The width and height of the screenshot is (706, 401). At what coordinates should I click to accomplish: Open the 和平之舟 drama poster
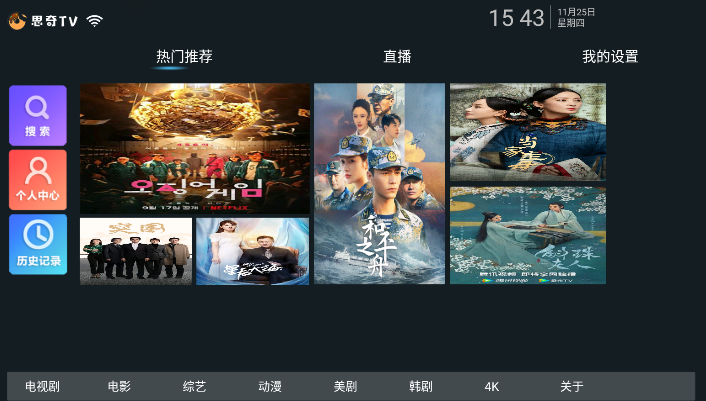pos(379,183)
